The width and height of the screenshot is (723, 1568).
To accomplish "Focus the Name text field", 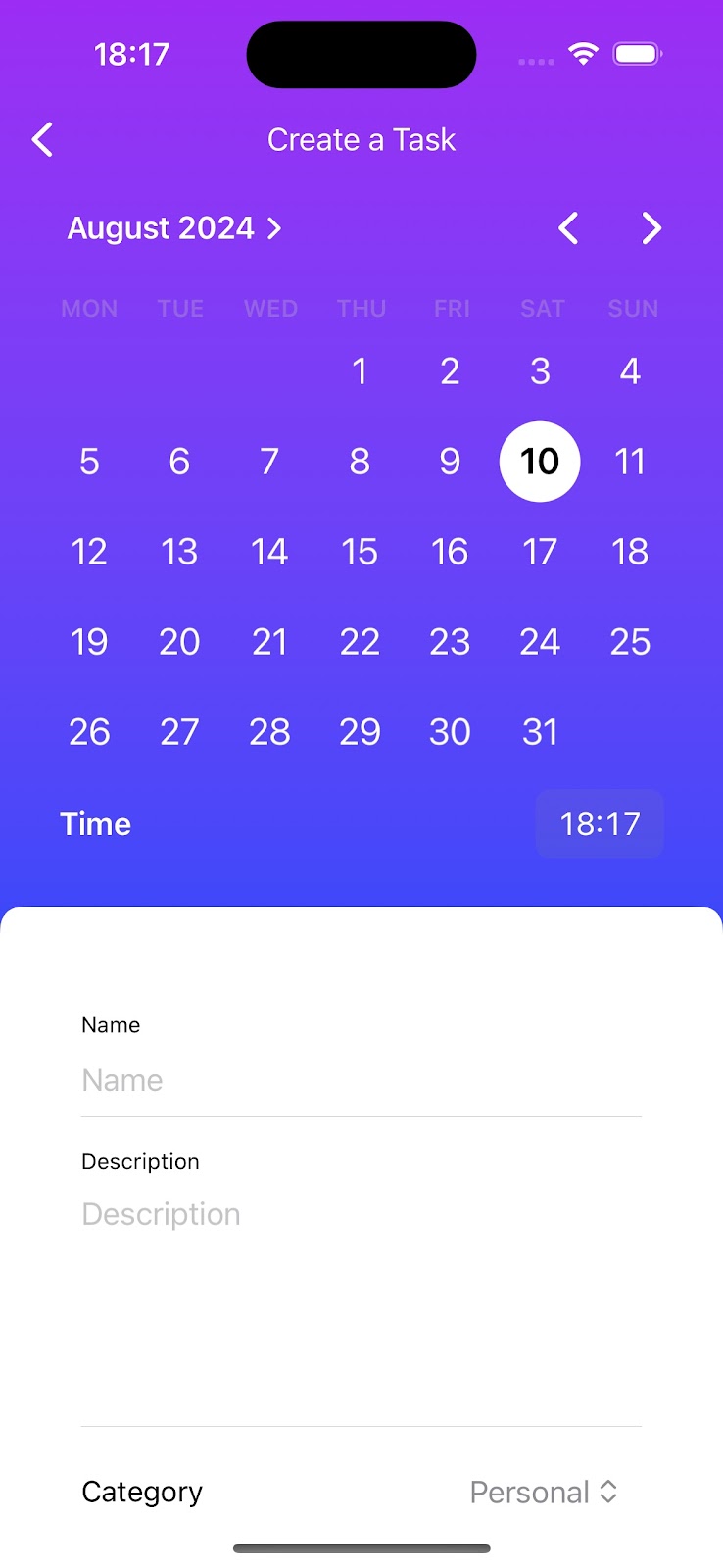I will [361, 1080].
